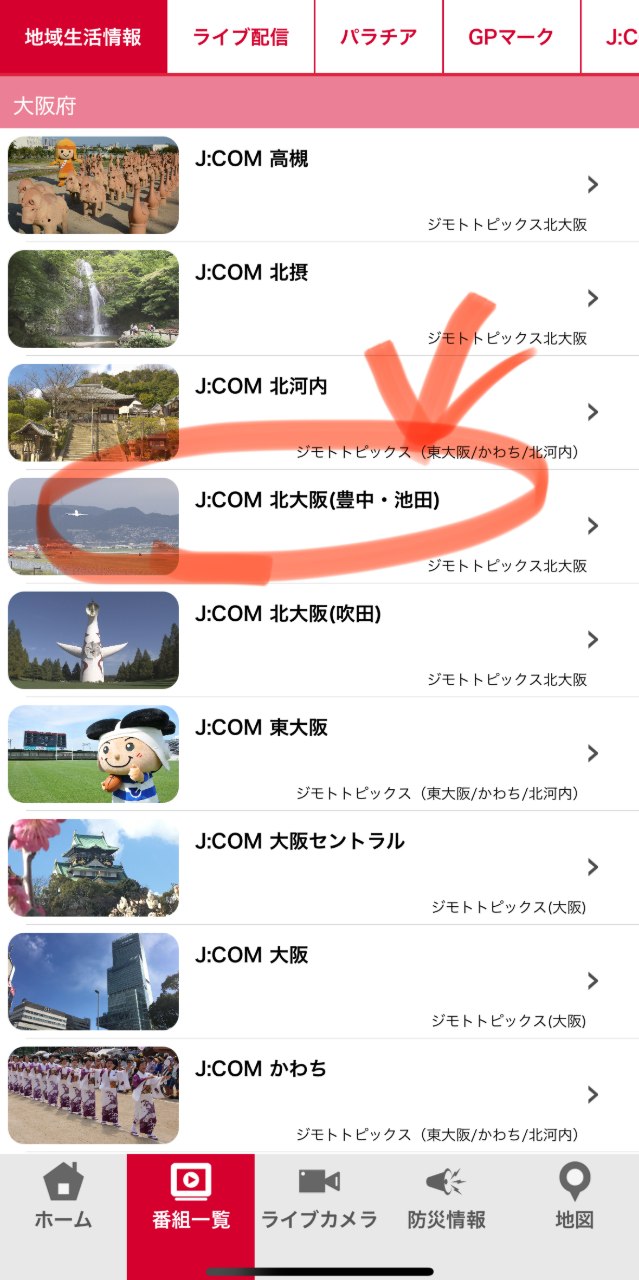This screenshot has width=639, height=1280.
Task: Open the 番組一覧 tab
Action: click(x=191, y=1198)
